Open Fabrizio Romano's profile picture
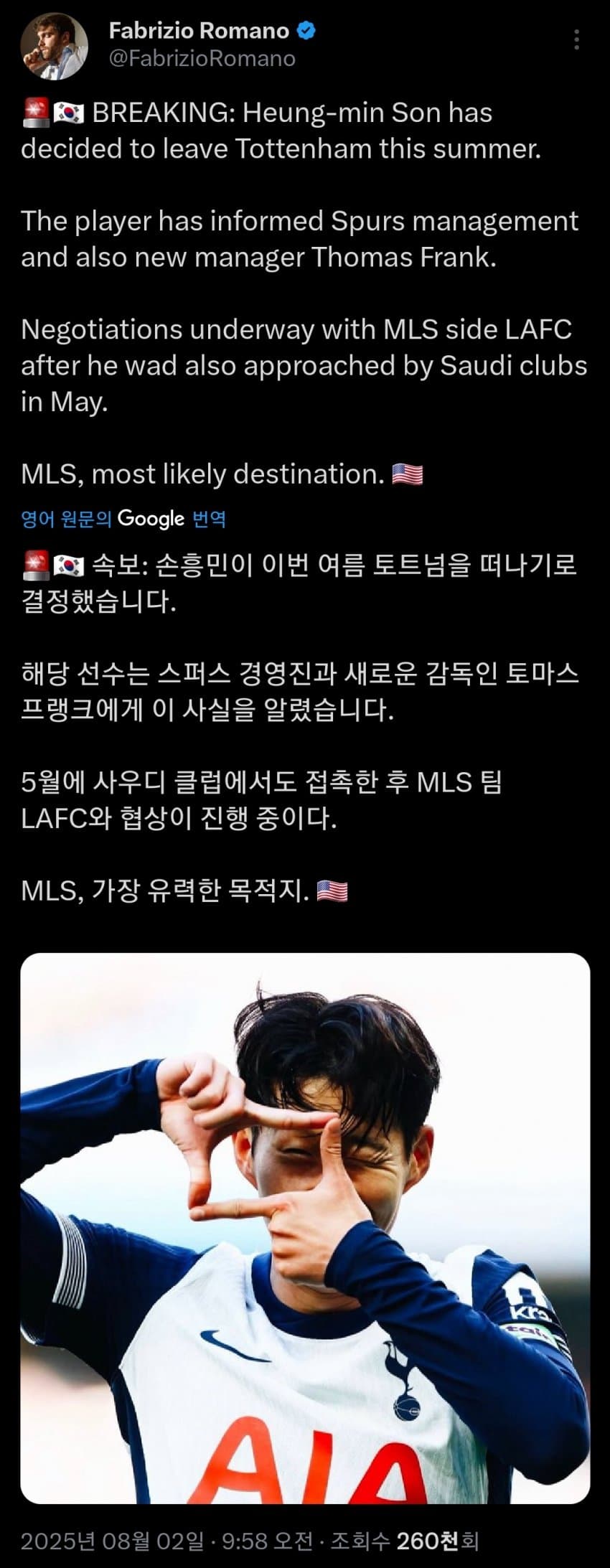 click(x=54, y=45)
